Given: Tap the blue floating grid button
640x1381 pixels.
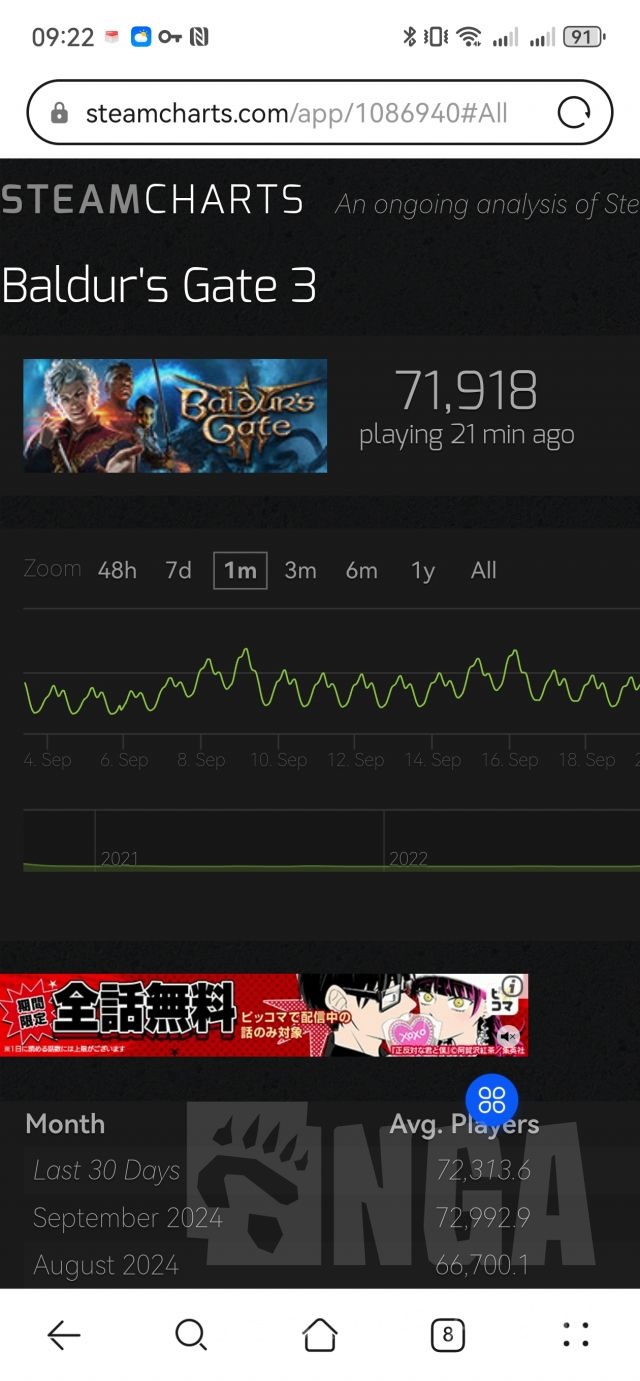Looking at the screenshot, I should tap(492, 1101).
